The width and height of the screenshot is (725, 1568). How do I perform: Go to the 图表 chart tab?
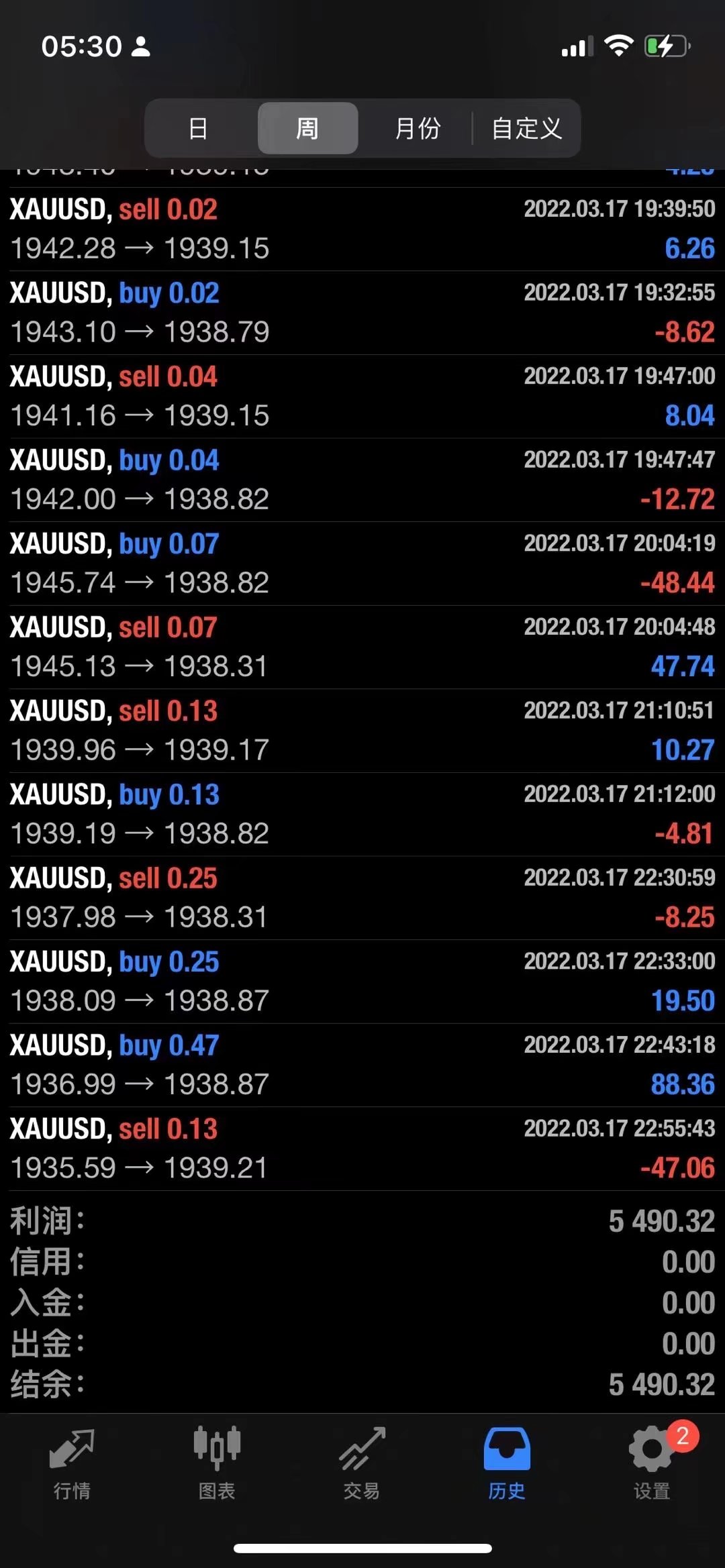(217, 1463)
